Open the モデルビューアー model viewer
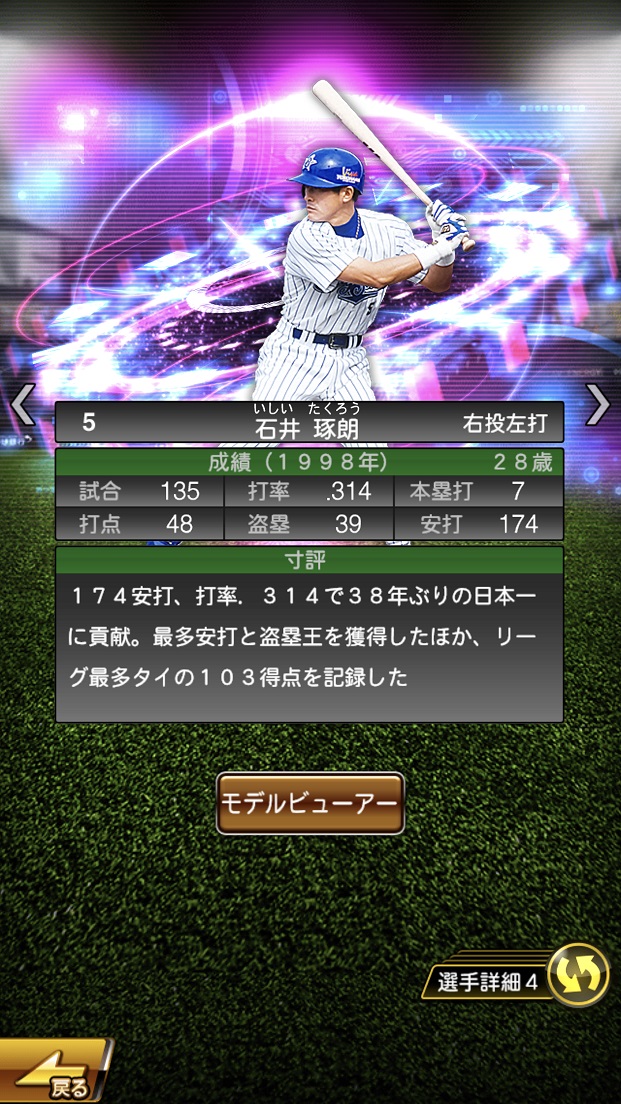Image resolution: width=621 pixels, height=1104 pixels. click(x=310, y=803)
